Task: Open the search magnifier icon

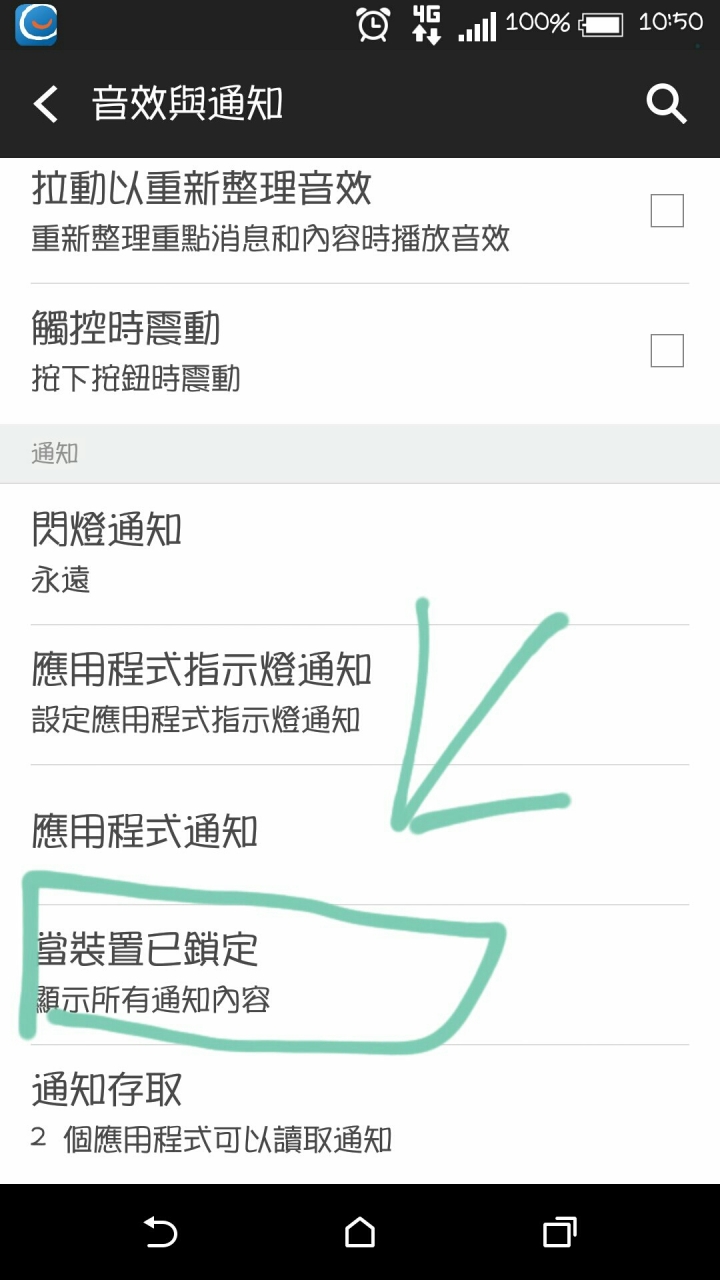Action: click(x=666, y=104)
